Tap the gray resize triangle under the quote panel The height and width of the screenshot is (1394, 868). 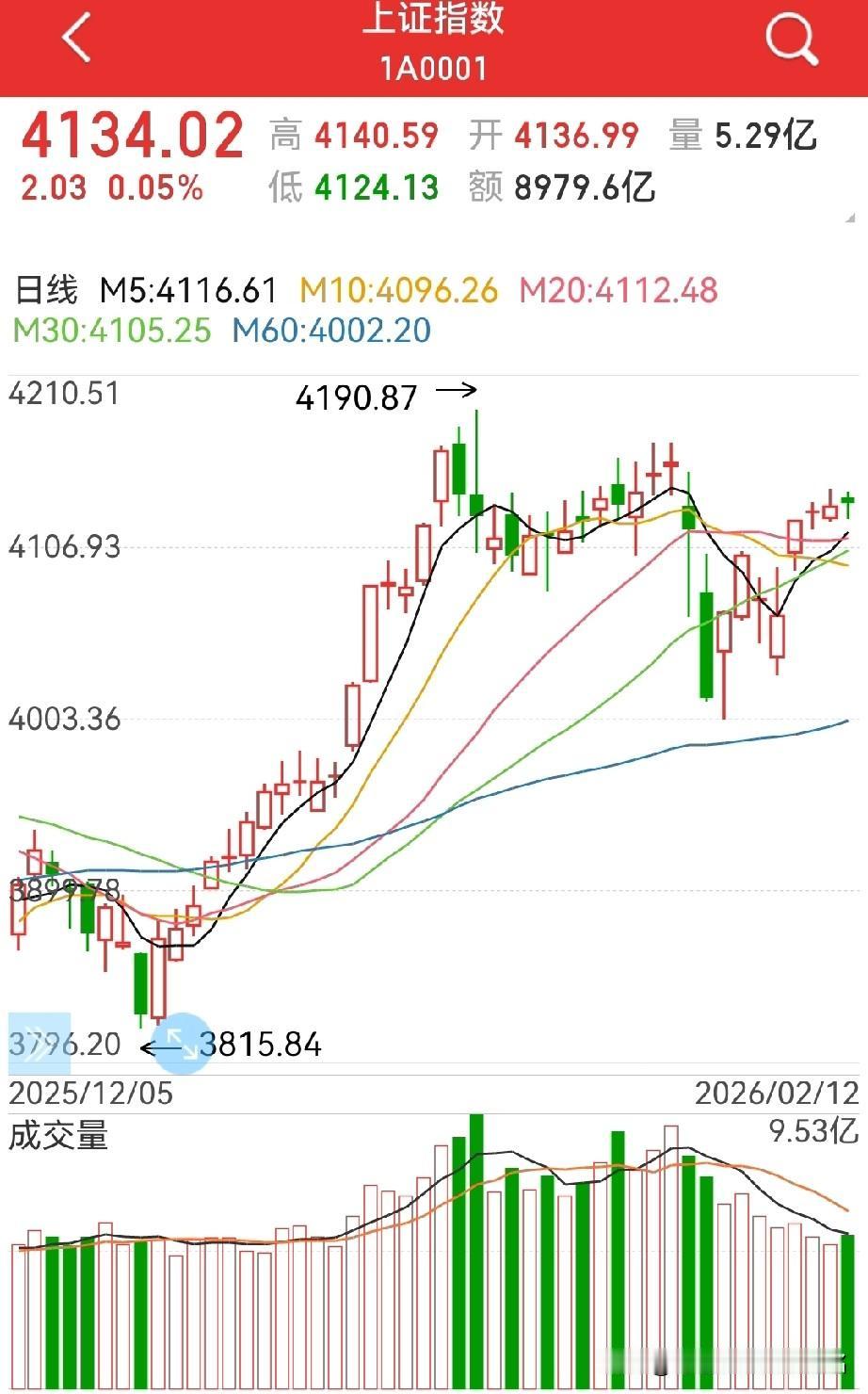click(x=850, y=219)
